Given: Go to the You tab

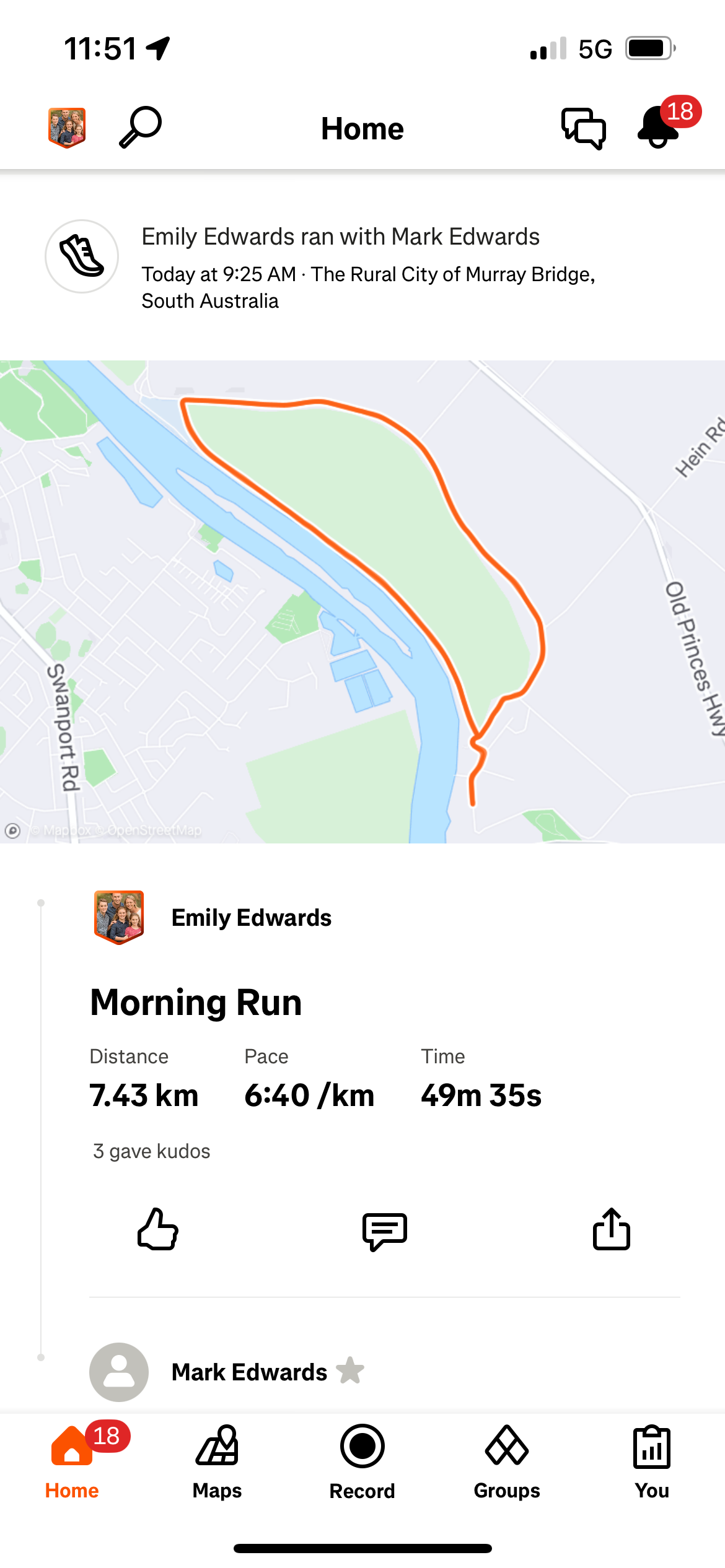Looking at the screenshot, I should tap(651, 1461).
